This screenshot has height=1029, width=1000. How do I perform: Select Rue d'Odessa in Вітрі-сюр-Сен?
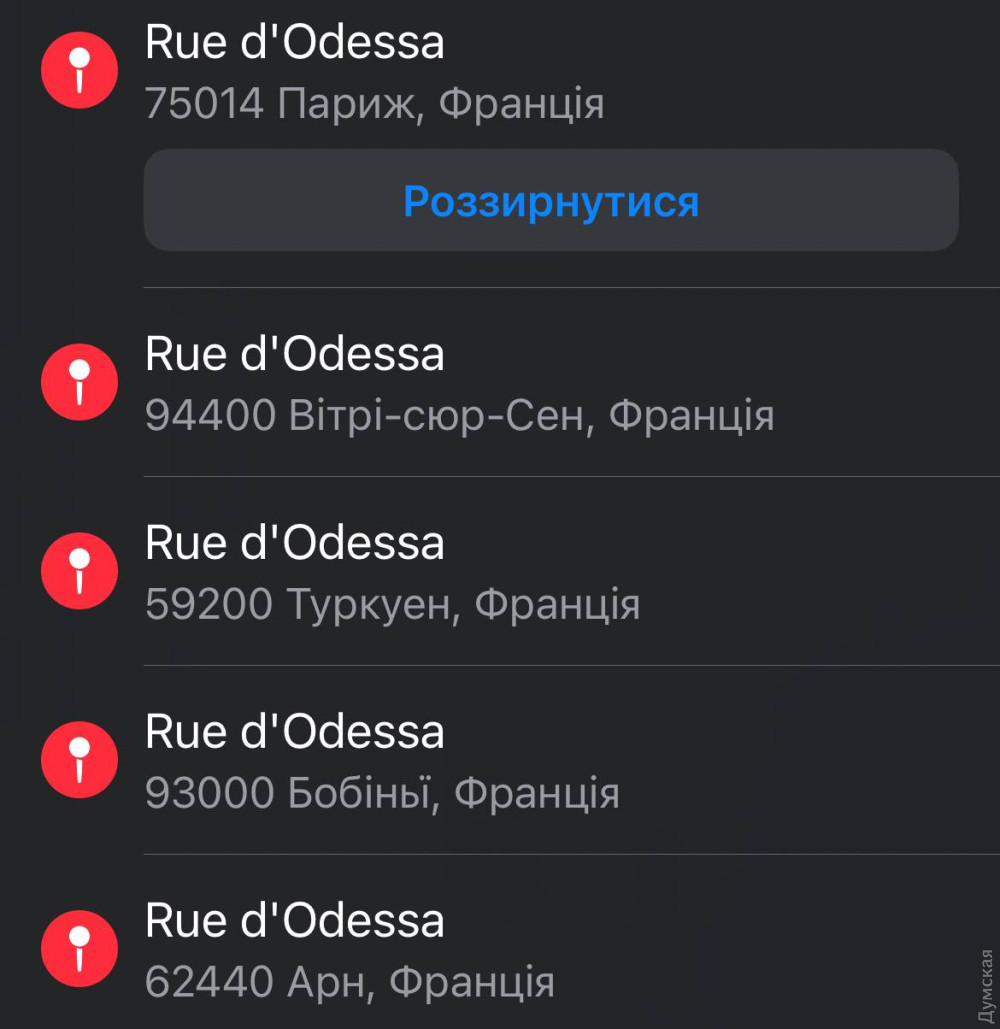[x=459, y=384]
